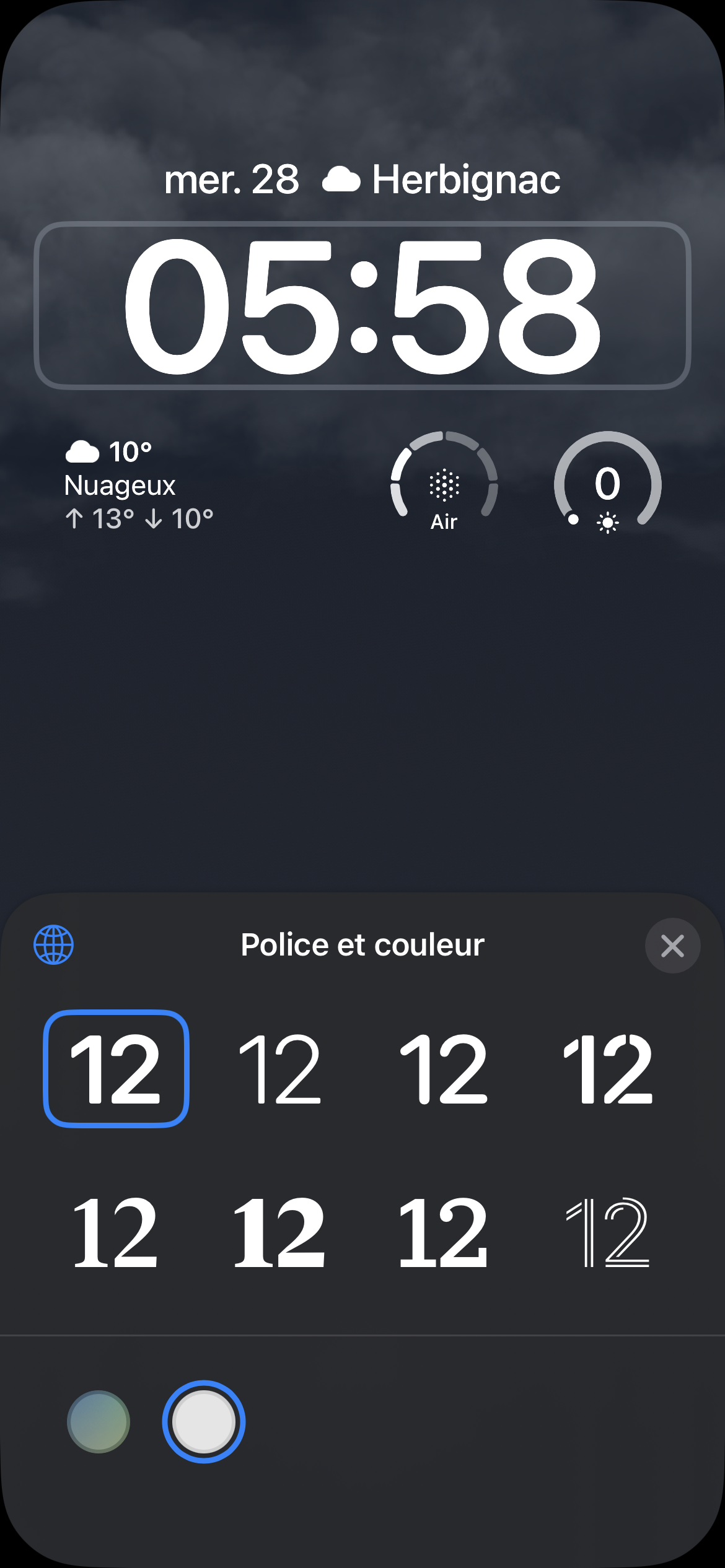Select the blue-green gradient color swatch

click(x=99, y=1422)
